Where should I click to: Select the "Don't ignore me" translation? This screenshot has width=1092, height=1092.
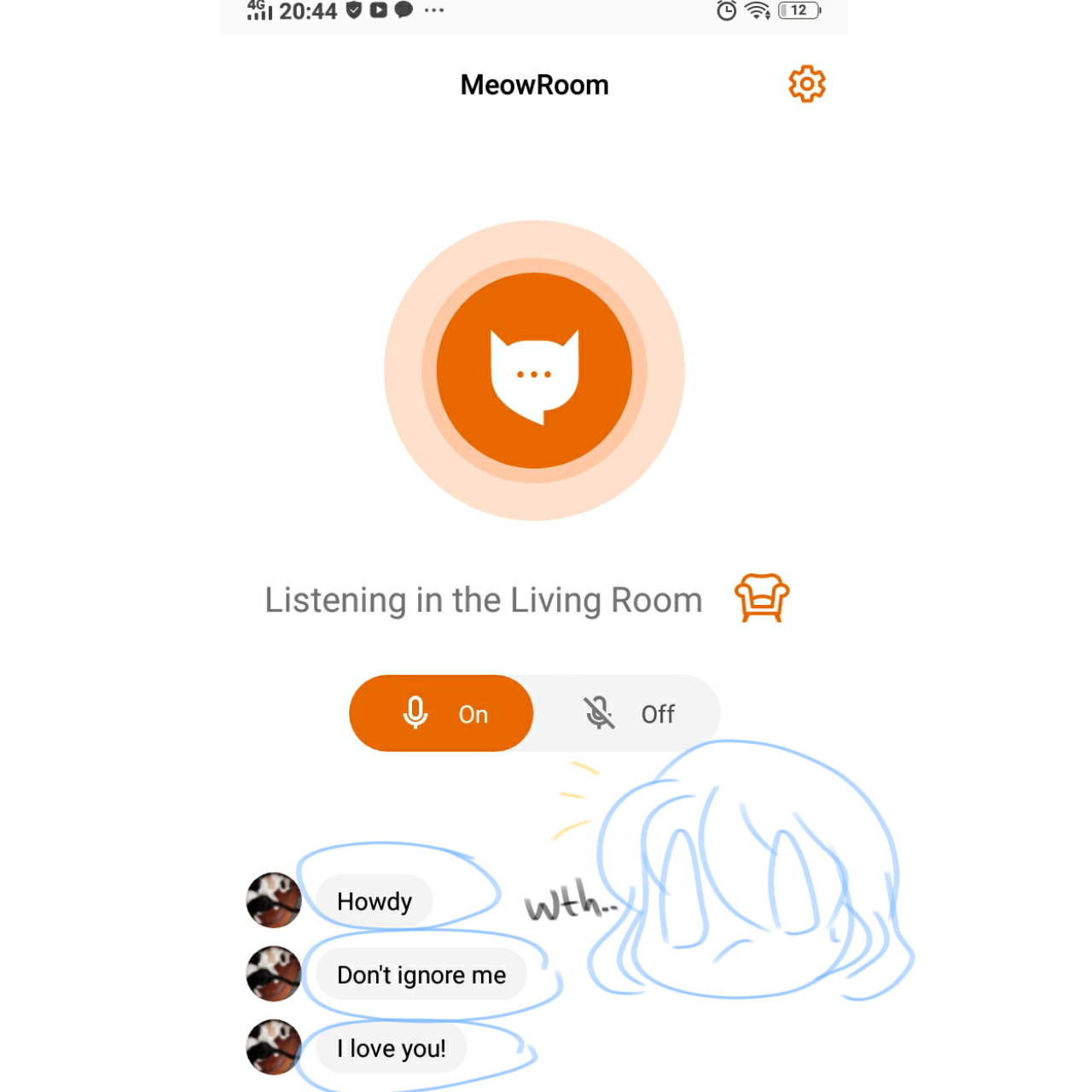tap(421, 974)
